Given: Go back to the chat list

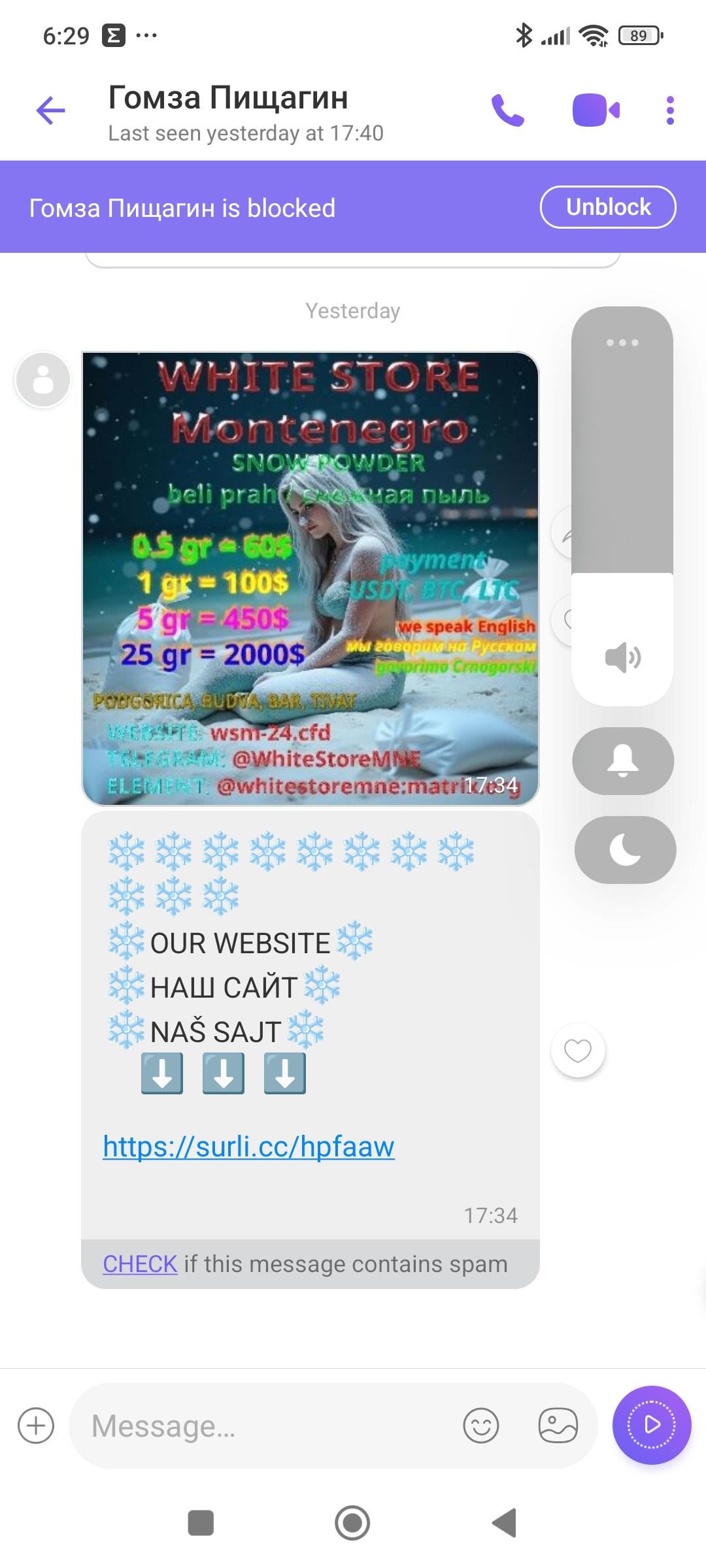Looking at the screenshot, I should click(x=50, y=110).
